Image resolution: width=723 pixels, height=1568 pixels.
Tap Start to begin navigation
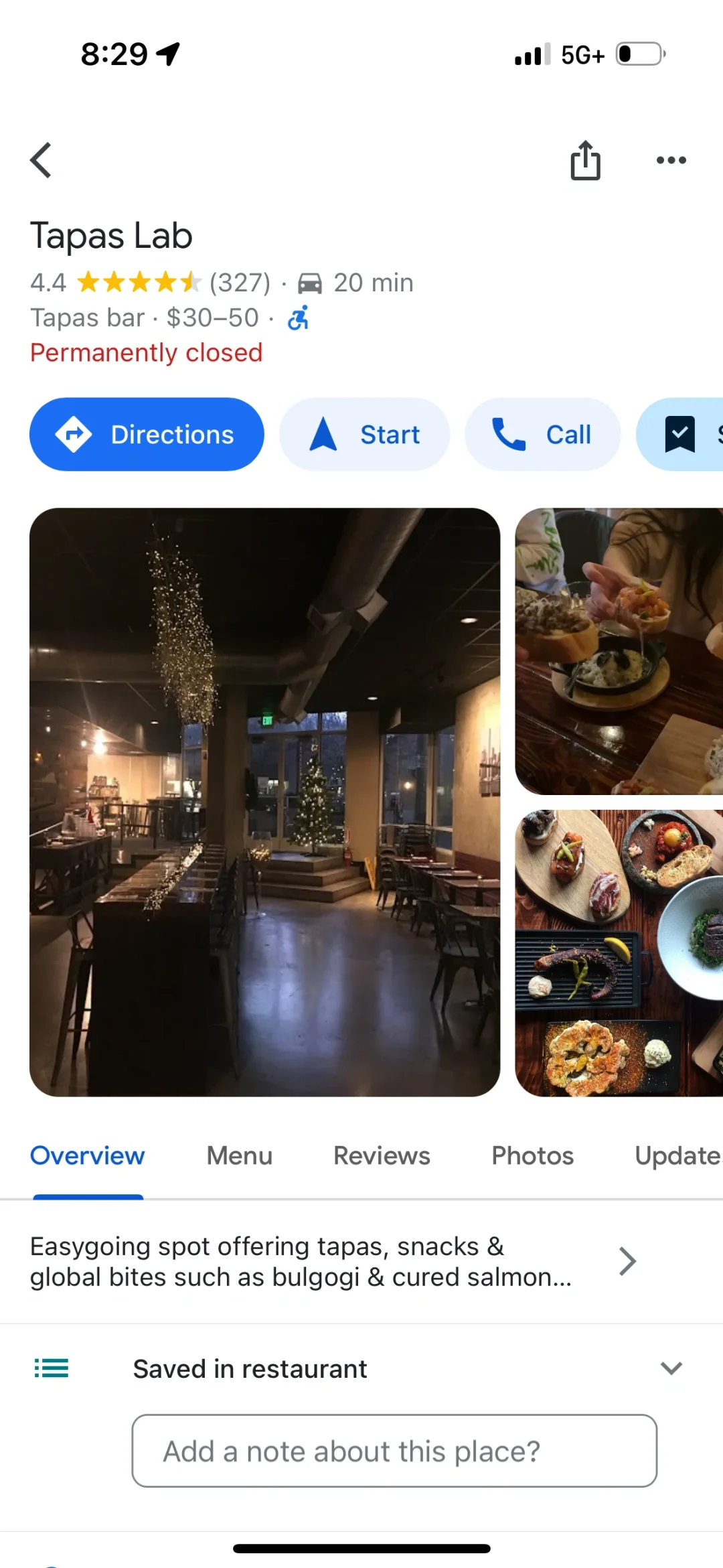(x=364, y=435)
